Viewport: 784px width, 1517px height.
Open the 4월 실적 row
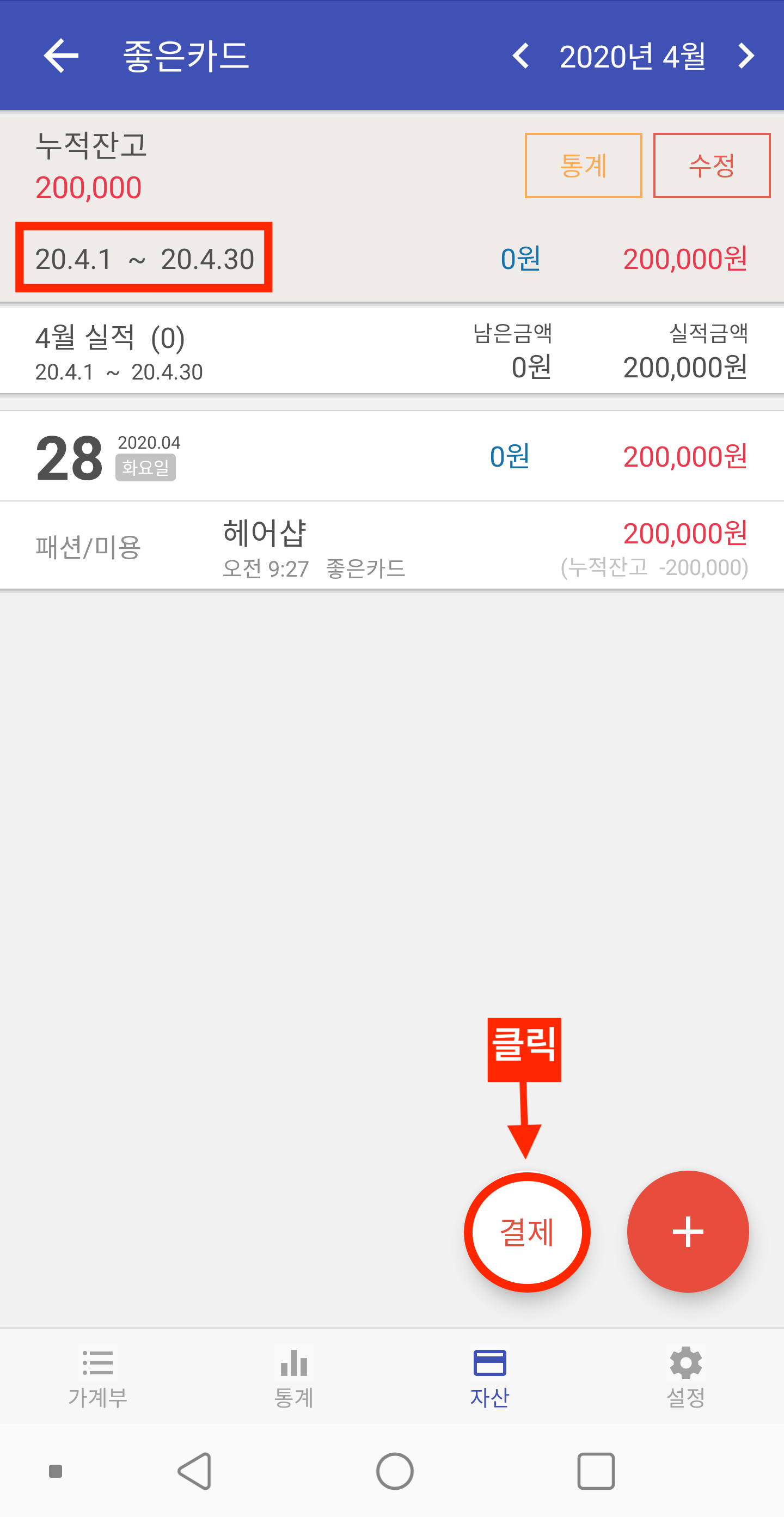[391, 352]
